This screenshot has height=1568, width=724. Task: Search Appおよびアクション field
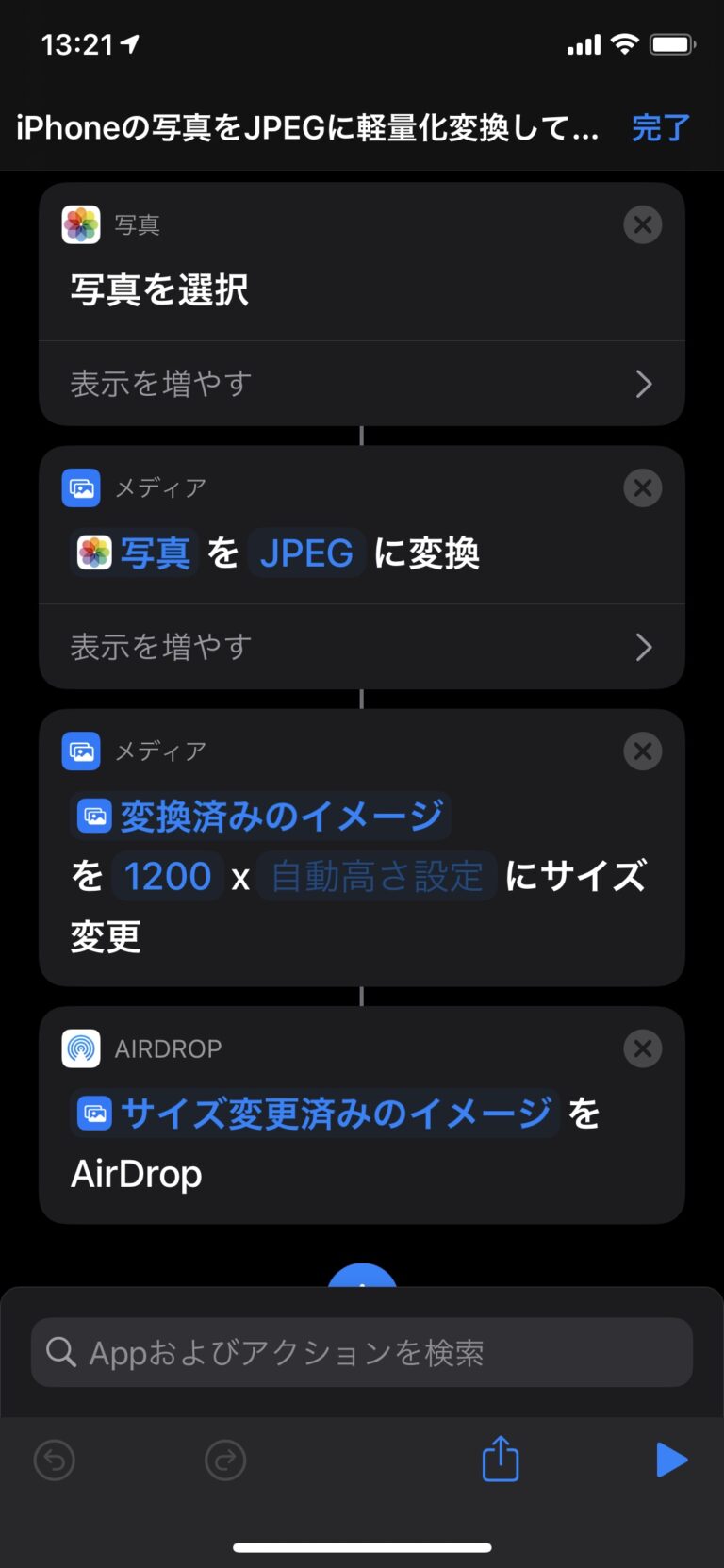point(362,1352)
